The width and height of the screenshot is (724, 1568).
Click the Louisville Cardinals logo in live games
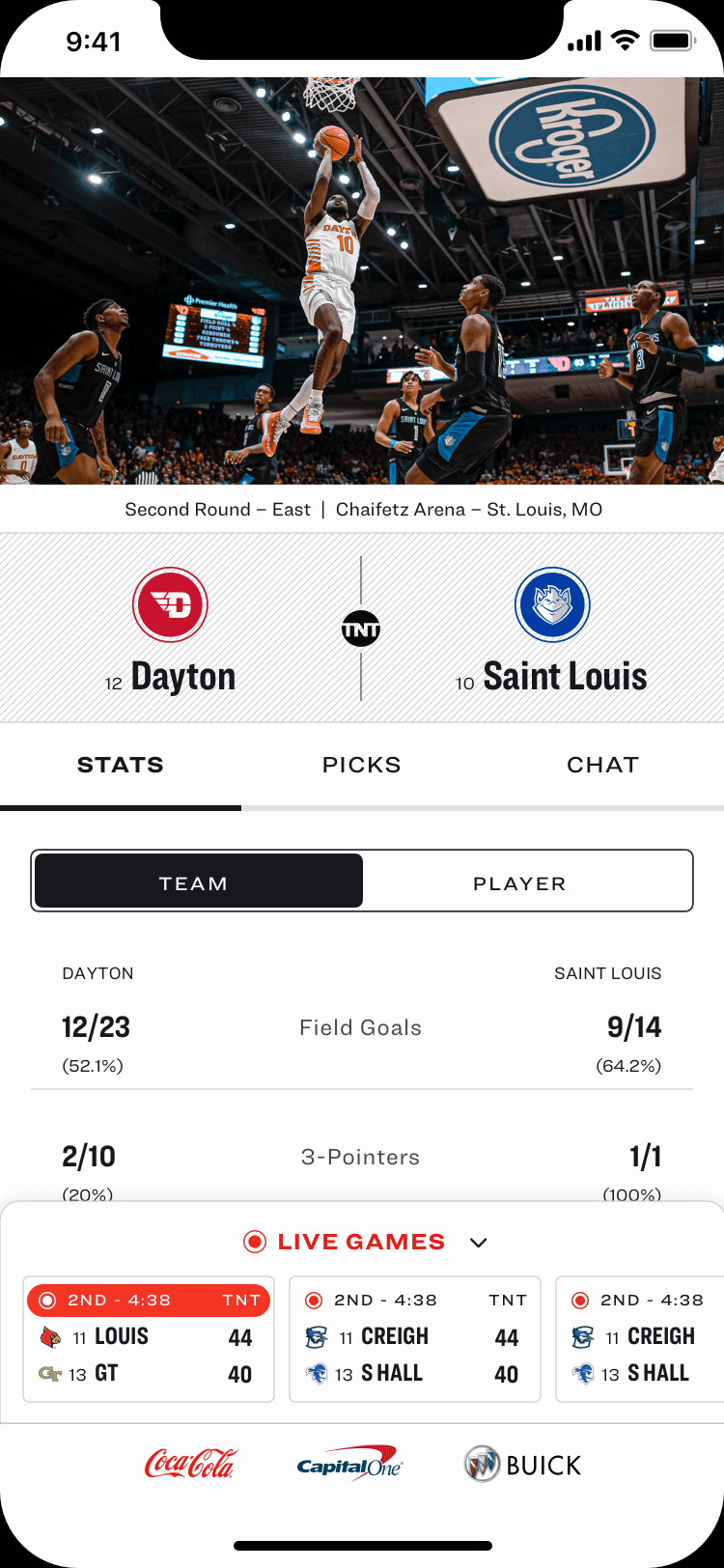52,1336
